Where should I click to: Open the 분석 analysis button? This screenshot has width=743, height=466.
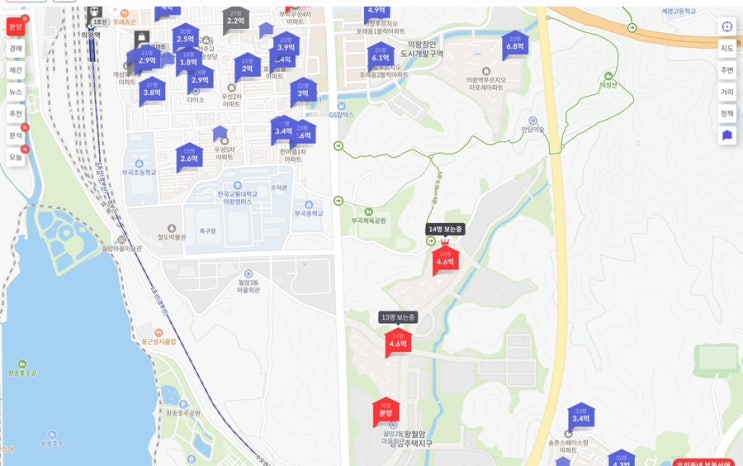pyautogui.click(x=15, y=135)
